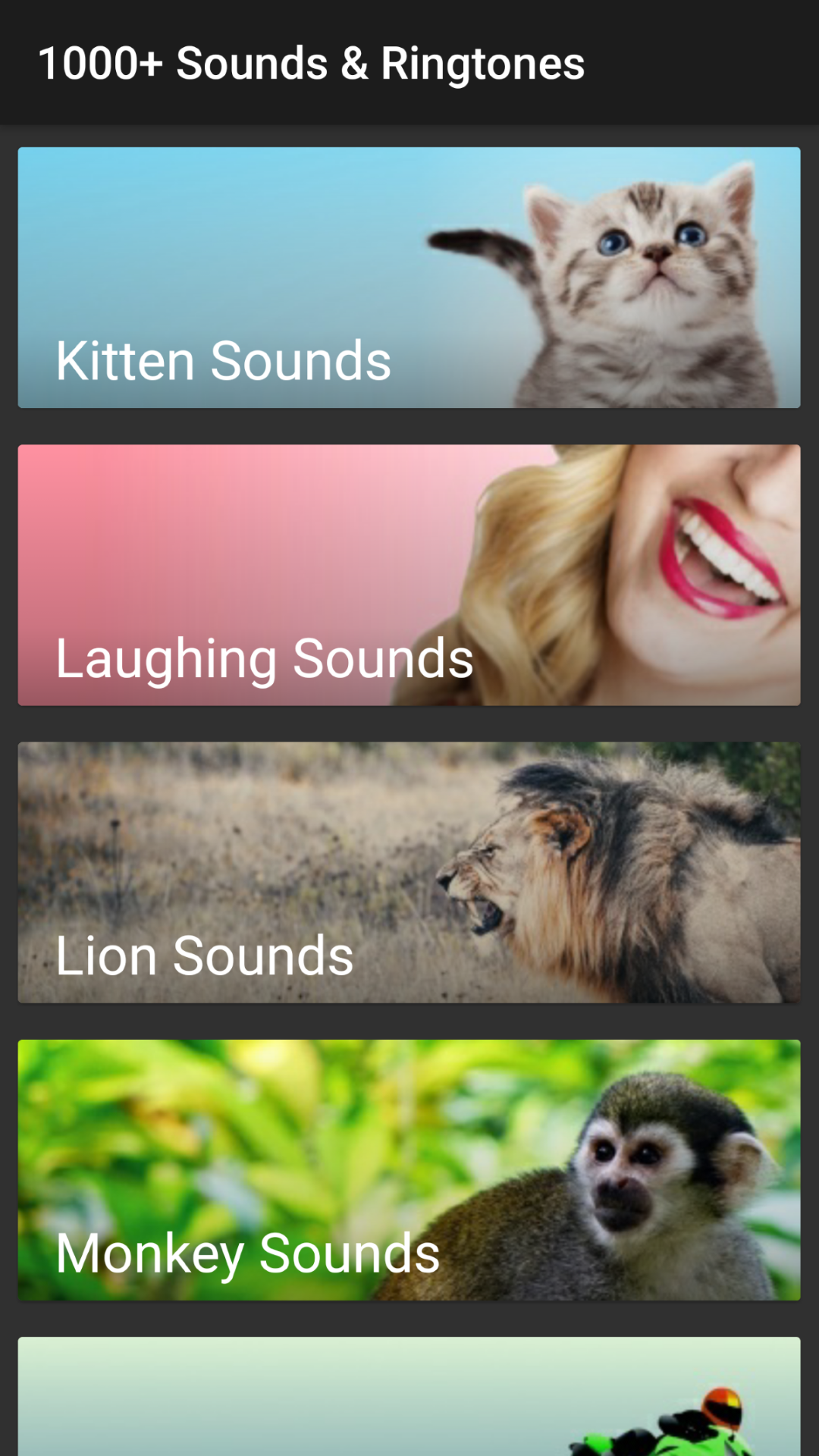The image size is (819, 1456).
Task: Select the Kitten Sounds text label
Action: (x=224, y=359)
